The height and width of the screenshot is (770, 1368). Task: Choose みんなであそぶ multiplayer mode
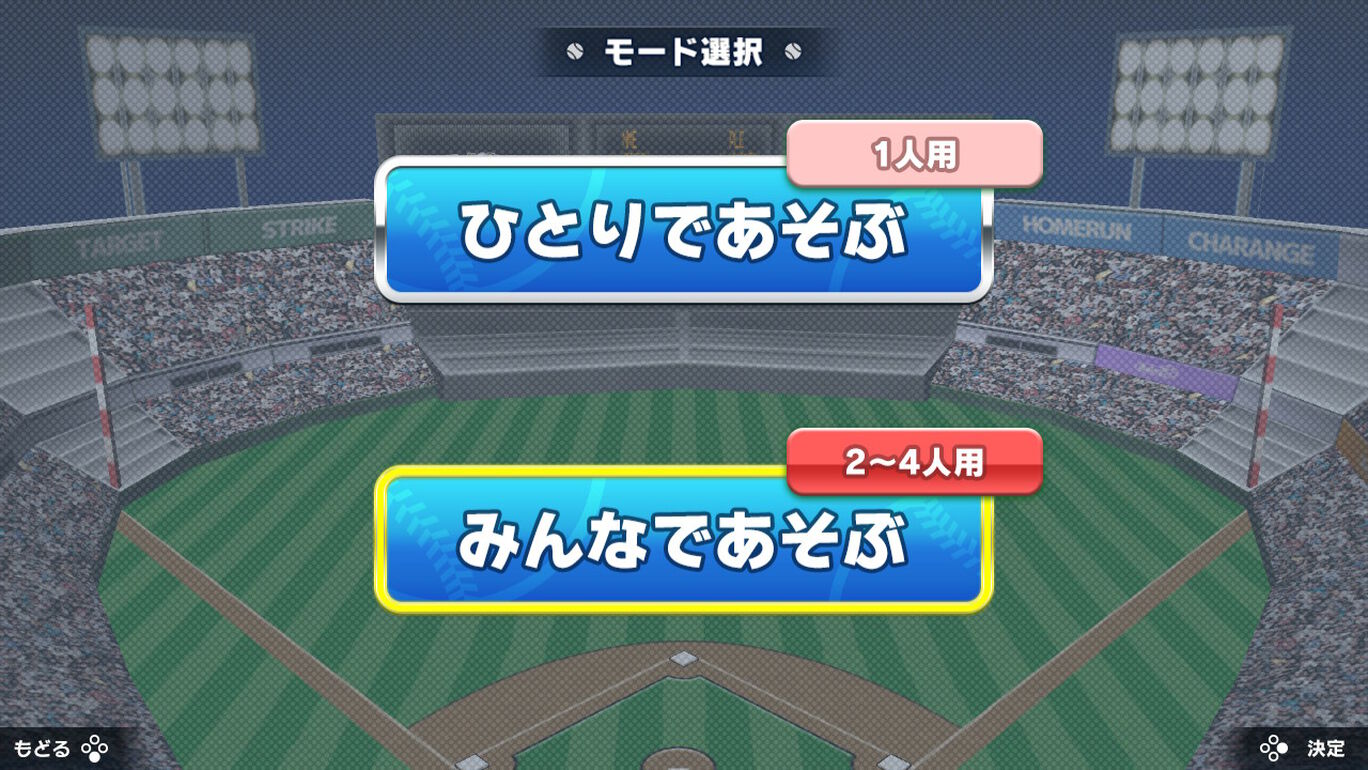683,542
